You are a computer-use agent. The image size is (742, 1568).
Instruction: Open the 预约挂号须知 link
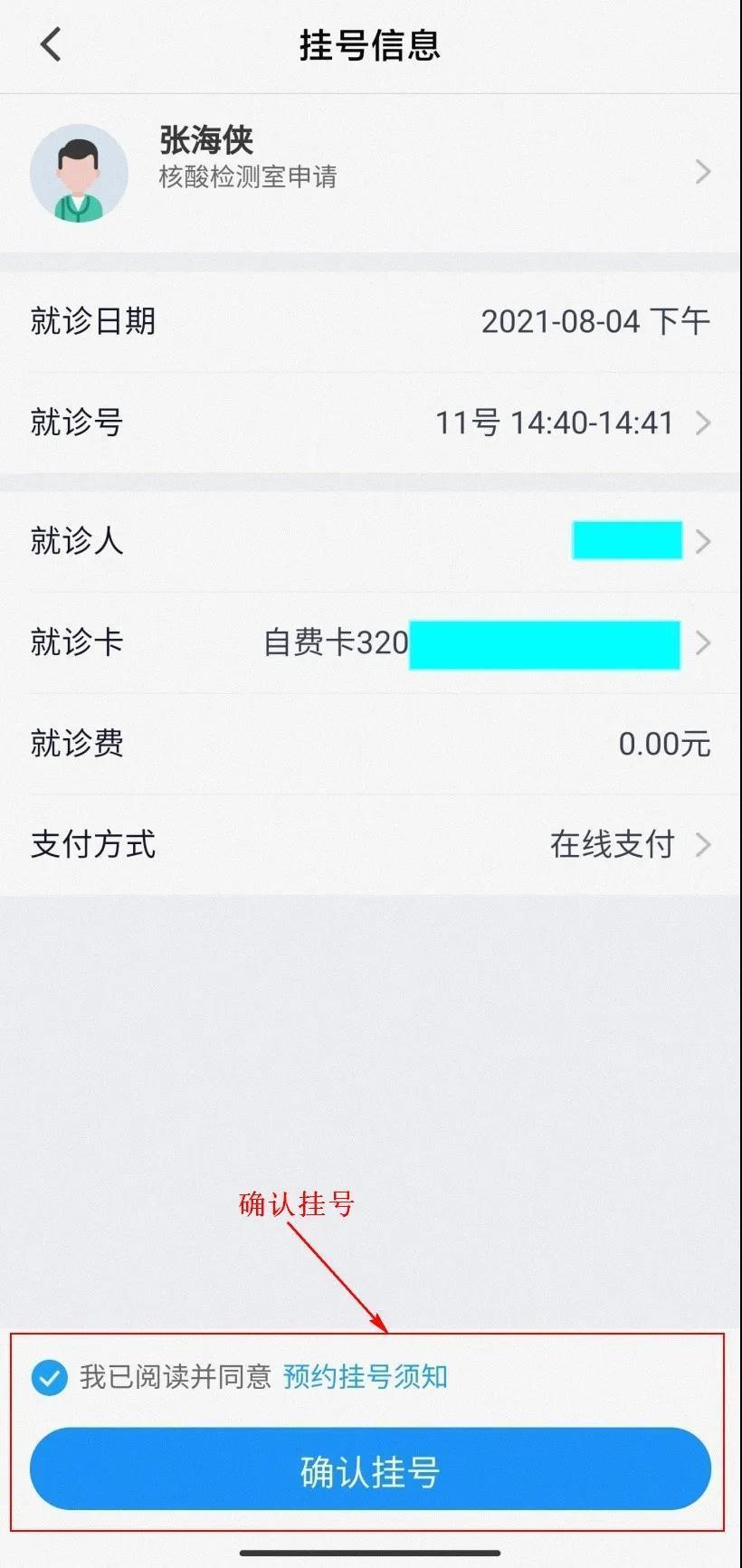click(366, 1377)
